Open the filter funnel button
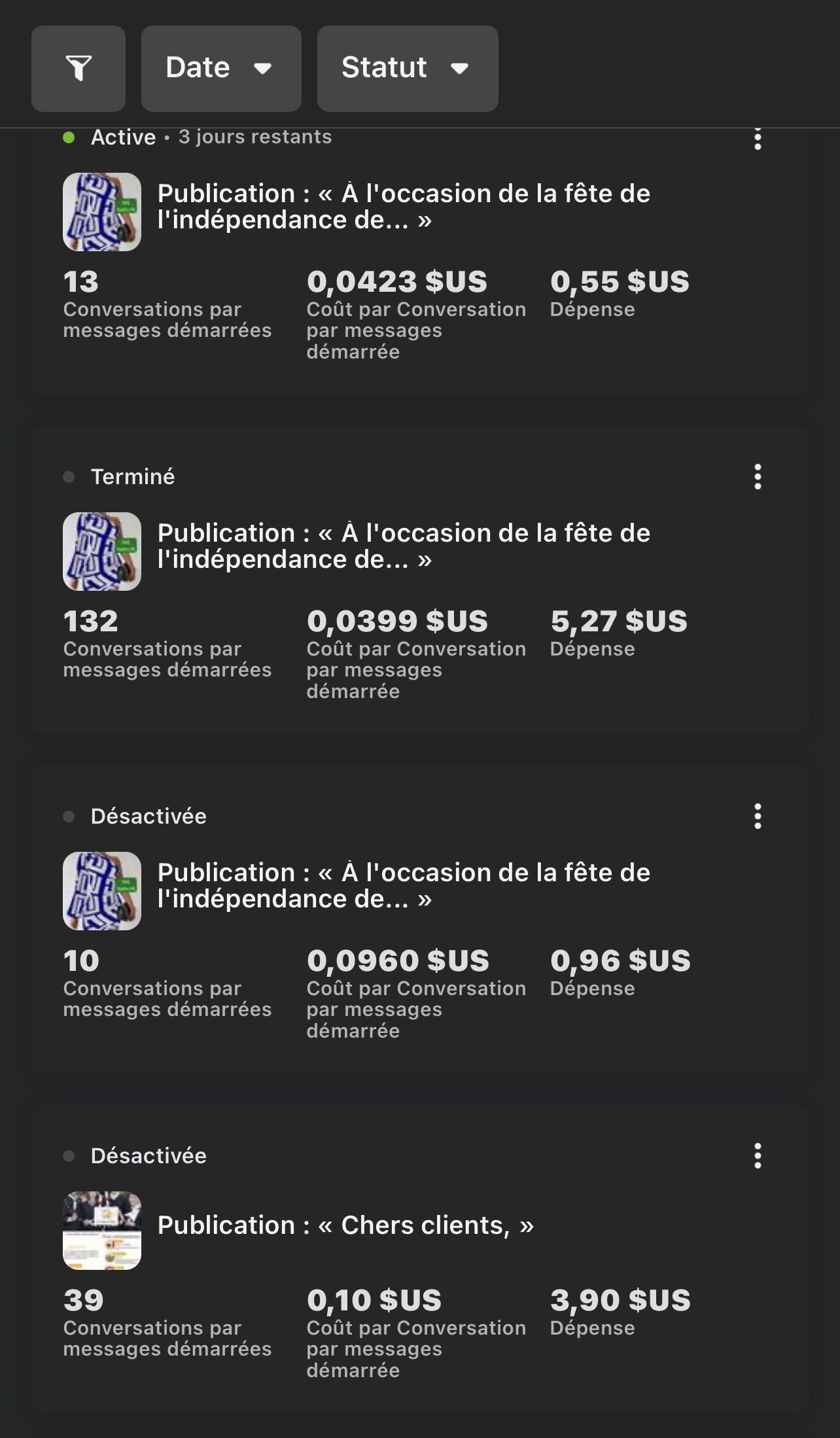Image resolution: width=840 pixels, height=1438 pixels. [x=79, y=68]
